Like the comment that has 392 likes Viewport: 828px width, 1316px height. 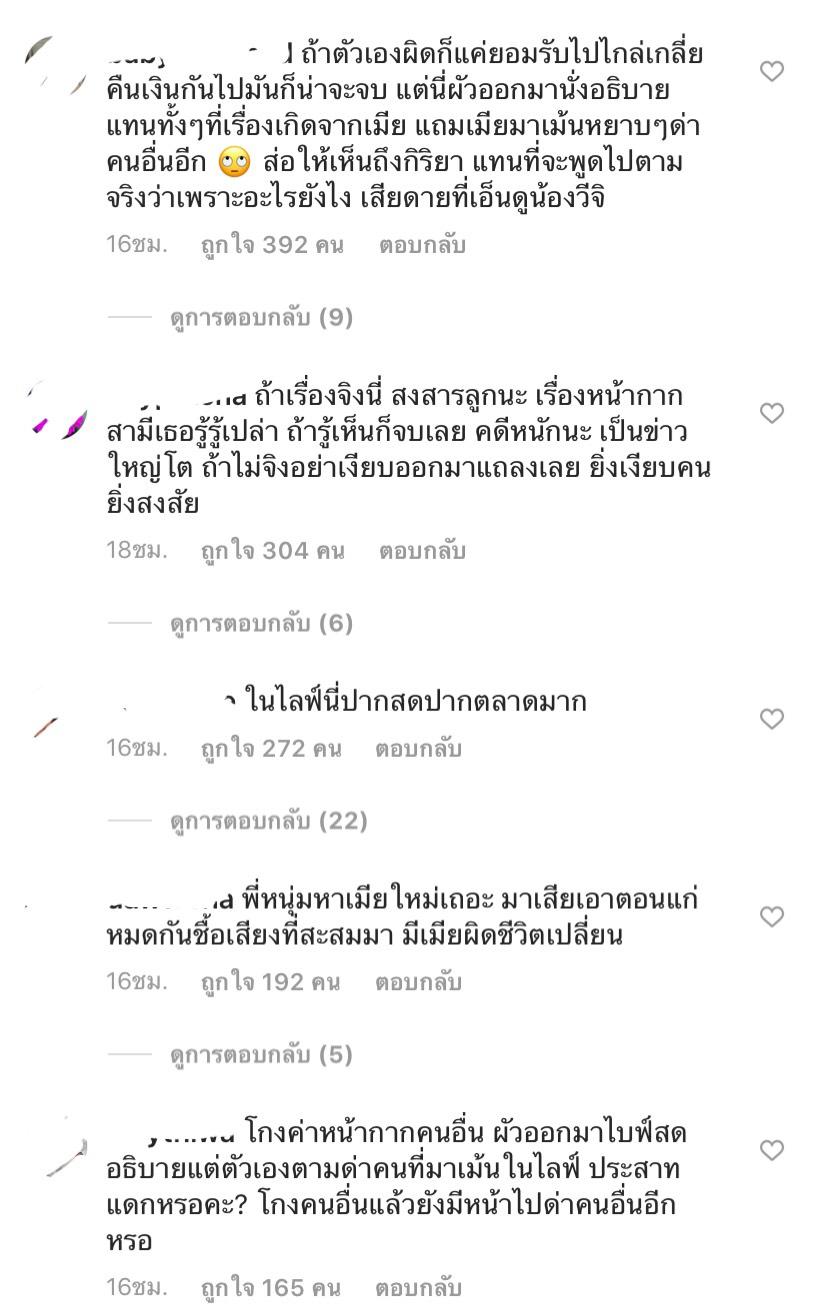(772, 71)
